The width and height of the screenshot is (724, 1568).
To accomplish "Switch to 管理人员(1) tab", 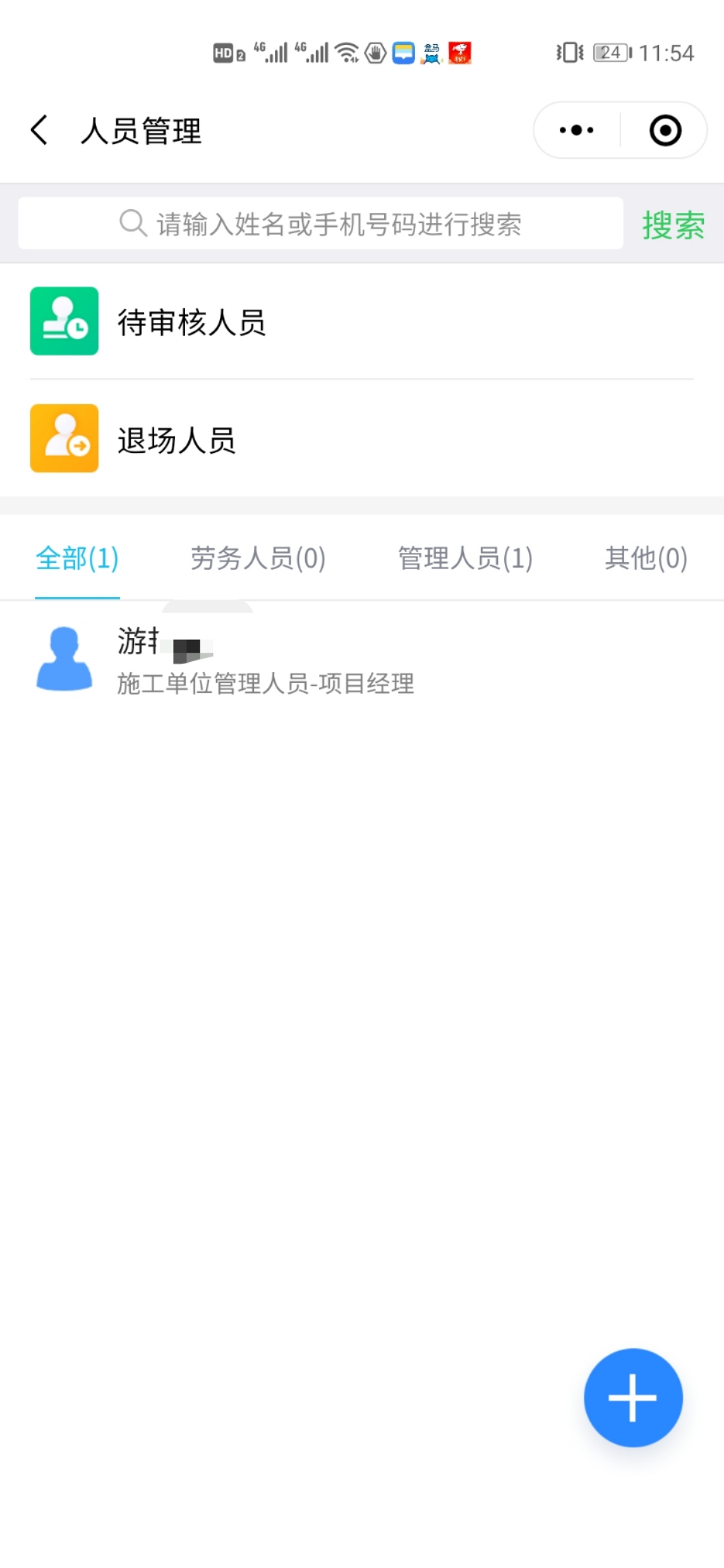I will 465,558.
